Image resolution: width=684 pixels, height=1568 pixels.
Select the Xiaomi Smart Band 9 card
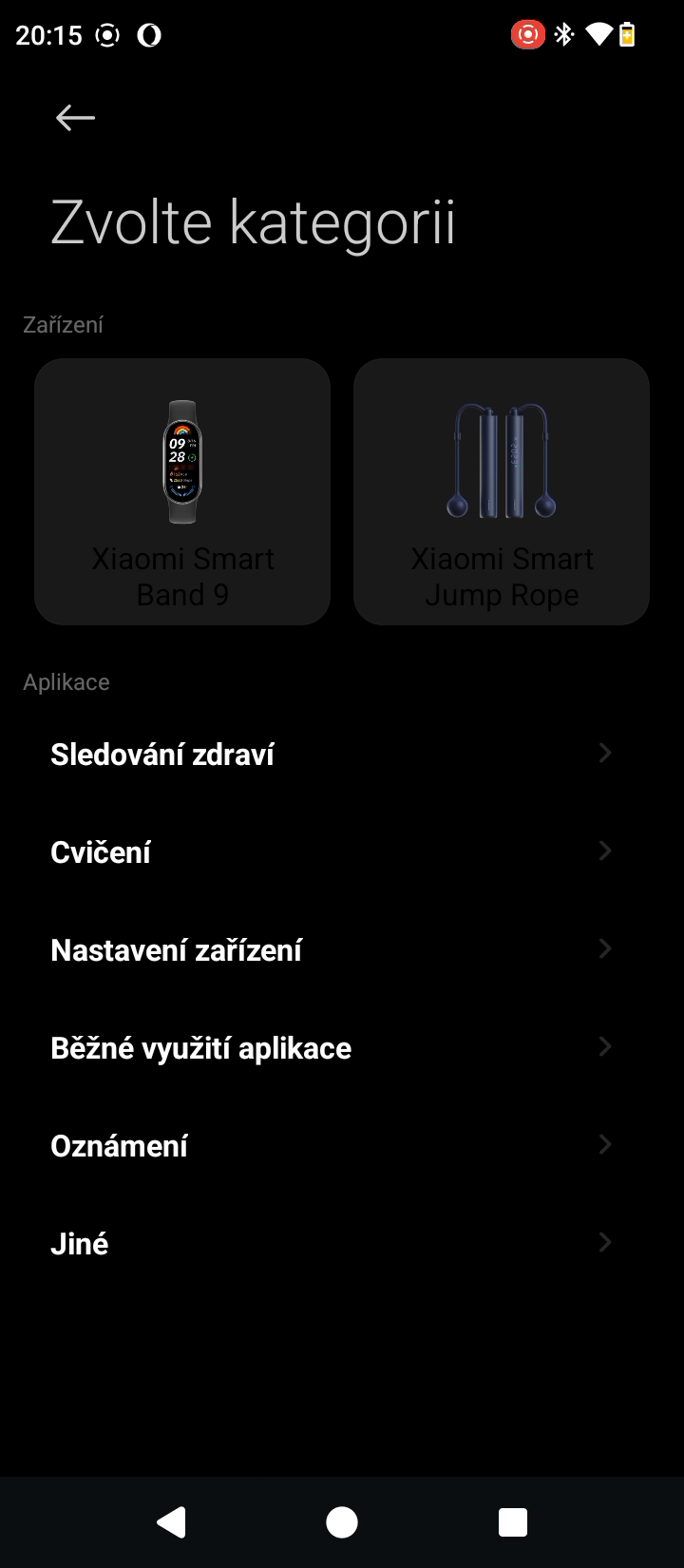(182, 491)
